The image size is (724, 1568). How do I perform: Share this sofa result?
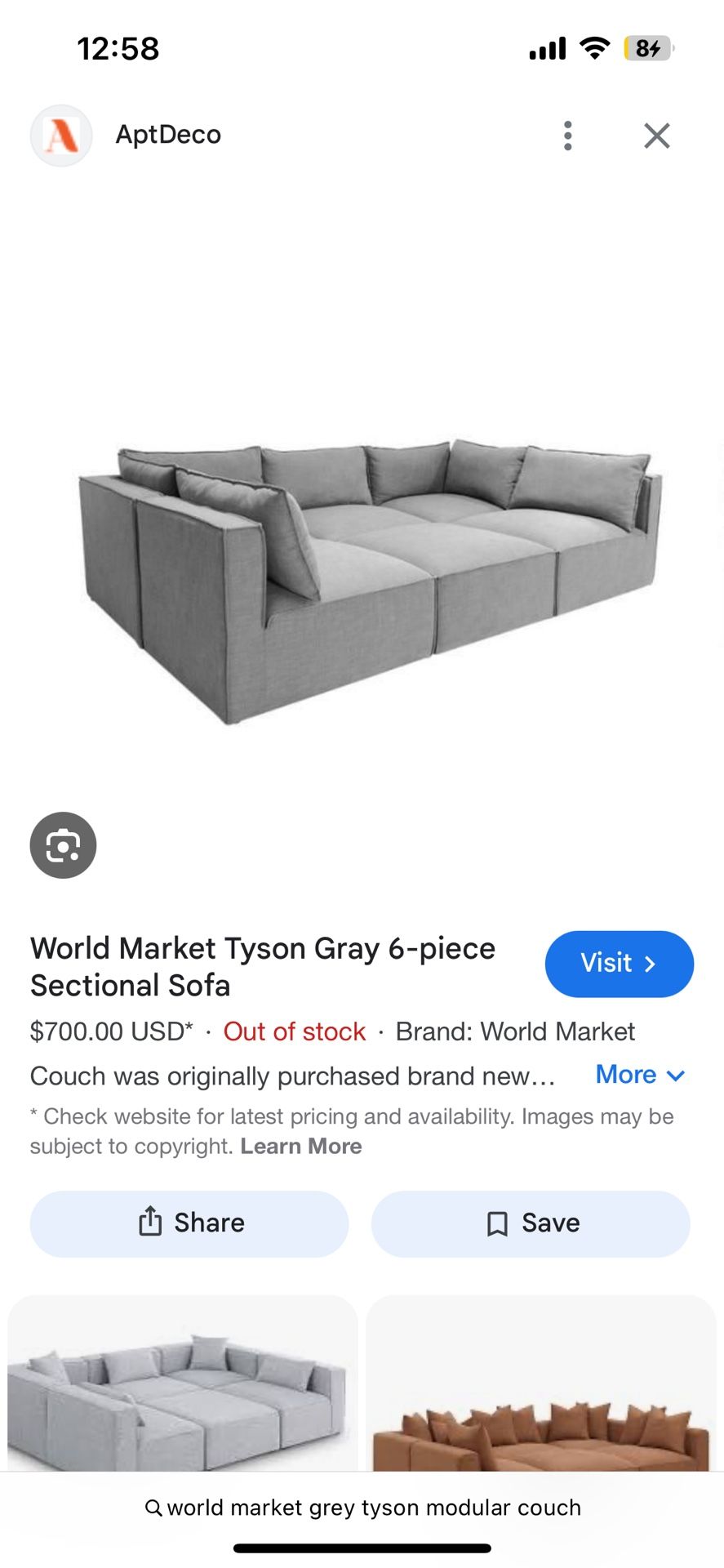[x=189, y=1223]
